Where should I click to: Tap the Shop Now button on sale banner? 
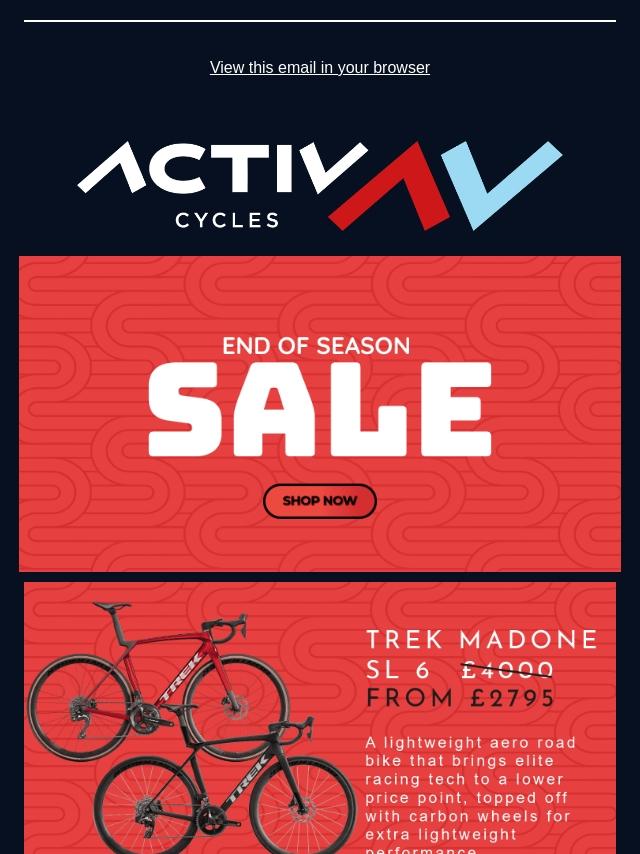319,501
